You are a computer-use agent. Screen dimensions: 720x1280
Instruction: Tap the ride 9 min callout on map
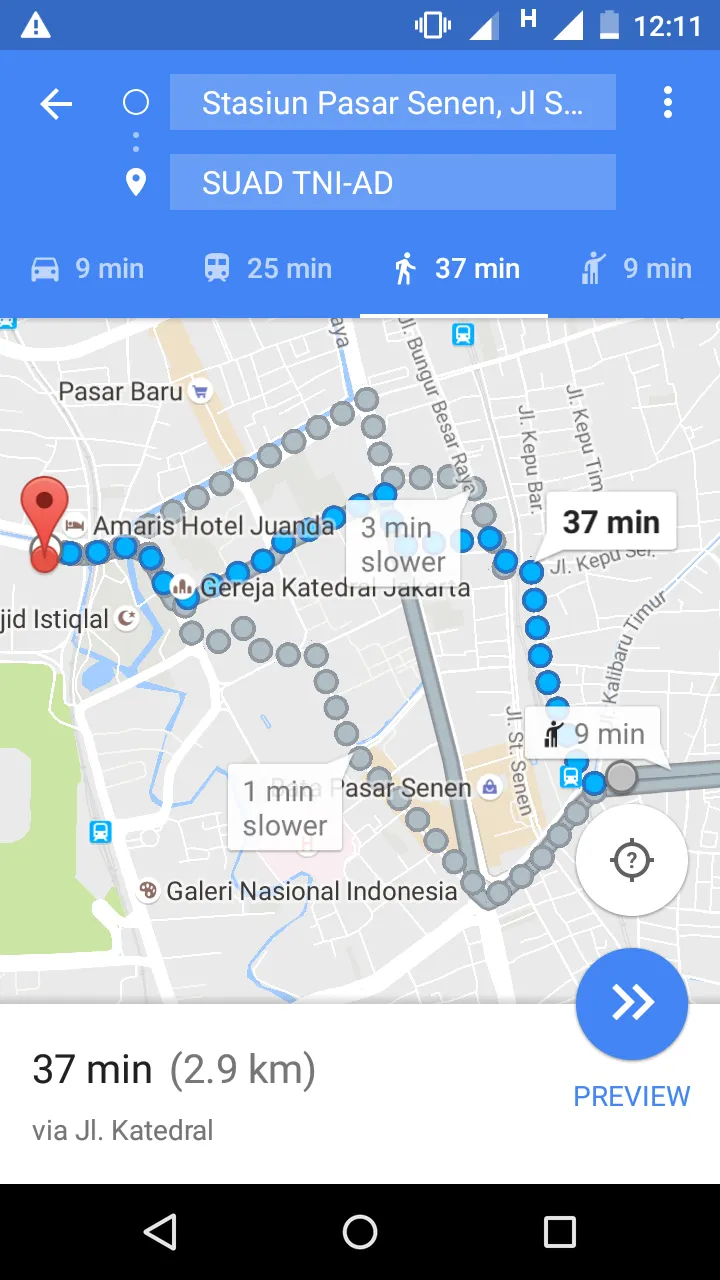click(597, 734)
